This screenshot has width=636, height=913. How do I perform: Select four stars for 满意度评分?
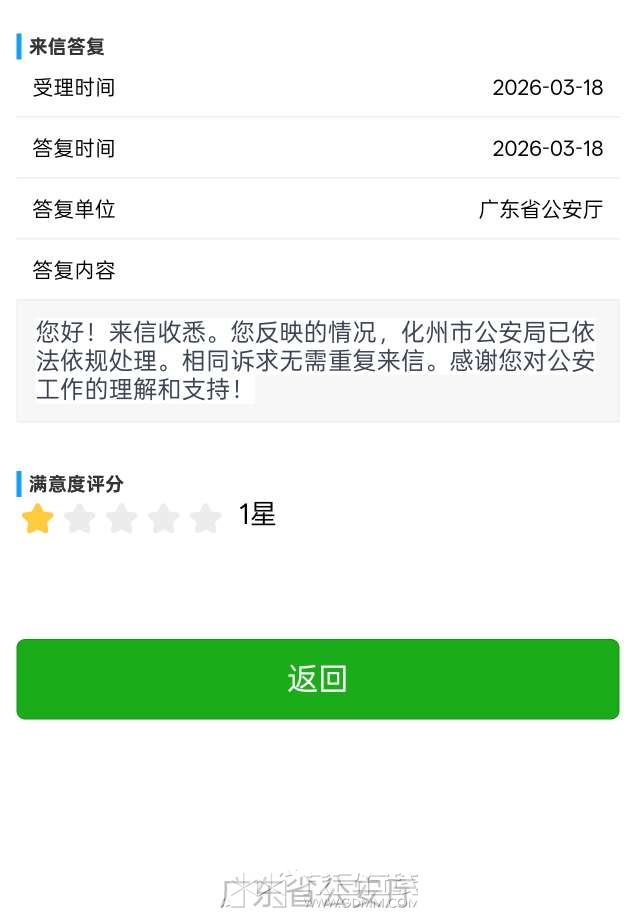click(x=164, y=519)
